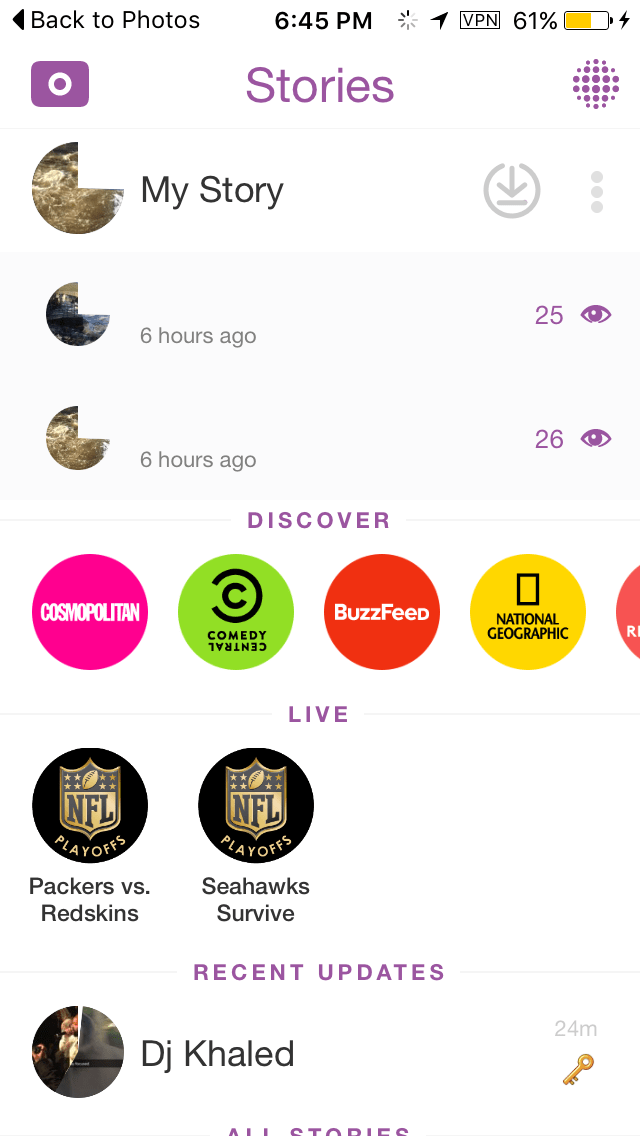The width and height of the screenshot is (640, 1136).
Task: Open the BuzzFeed channel
Action: (382, 612)
